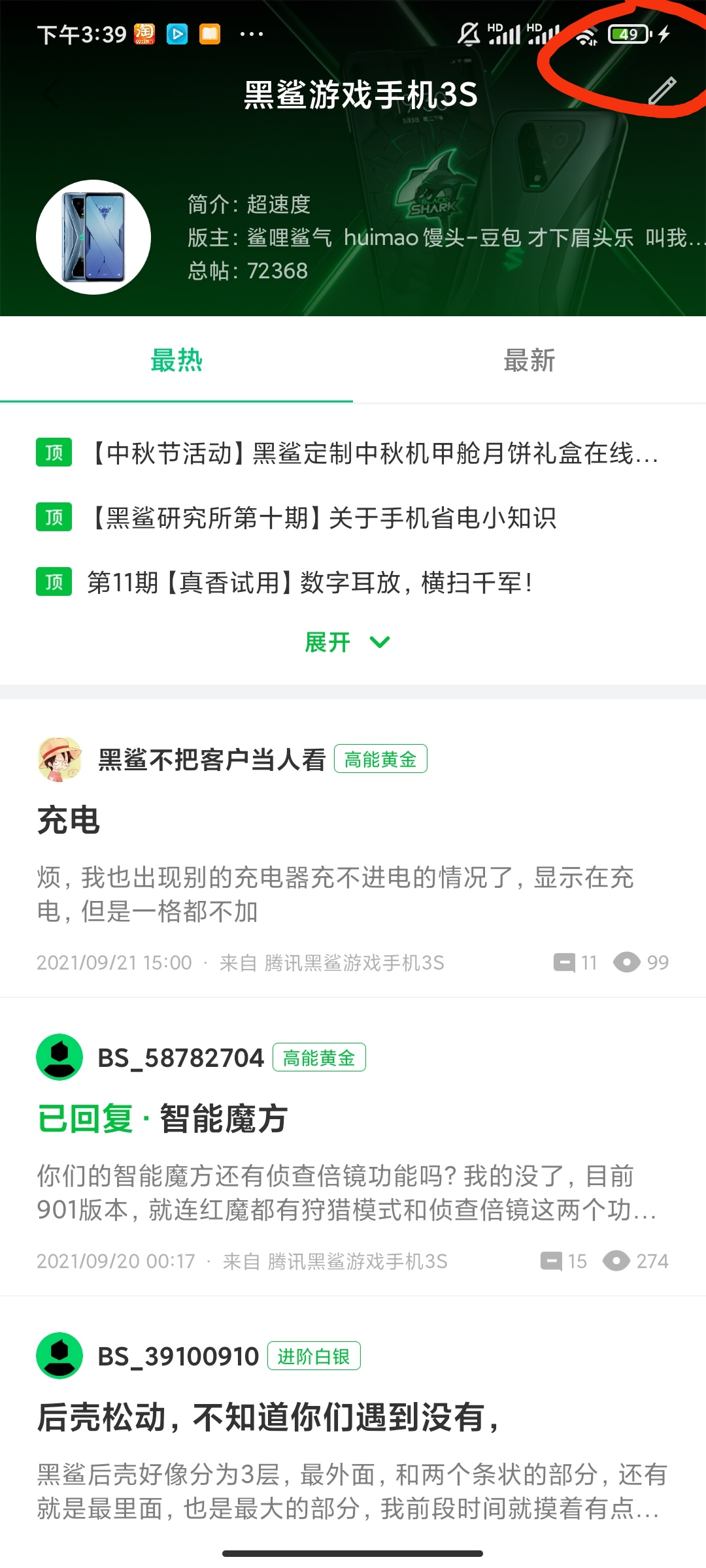Go back with the top-left arrow
This screenshot has width=706, height=1568.
51,94
